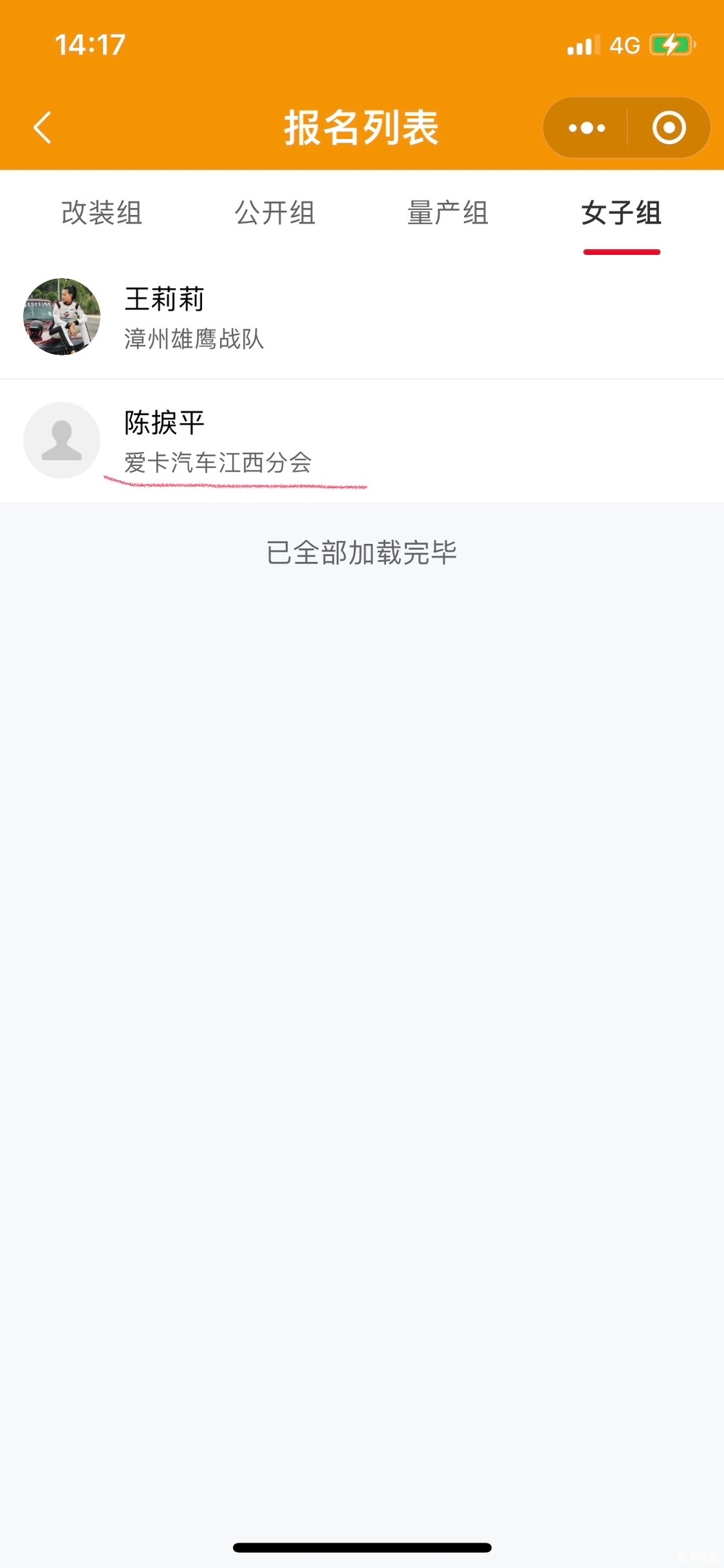This screenshot has height=1568, width=724.
Task: Select the 量产组 tab
Action: [x=447, y=213]
